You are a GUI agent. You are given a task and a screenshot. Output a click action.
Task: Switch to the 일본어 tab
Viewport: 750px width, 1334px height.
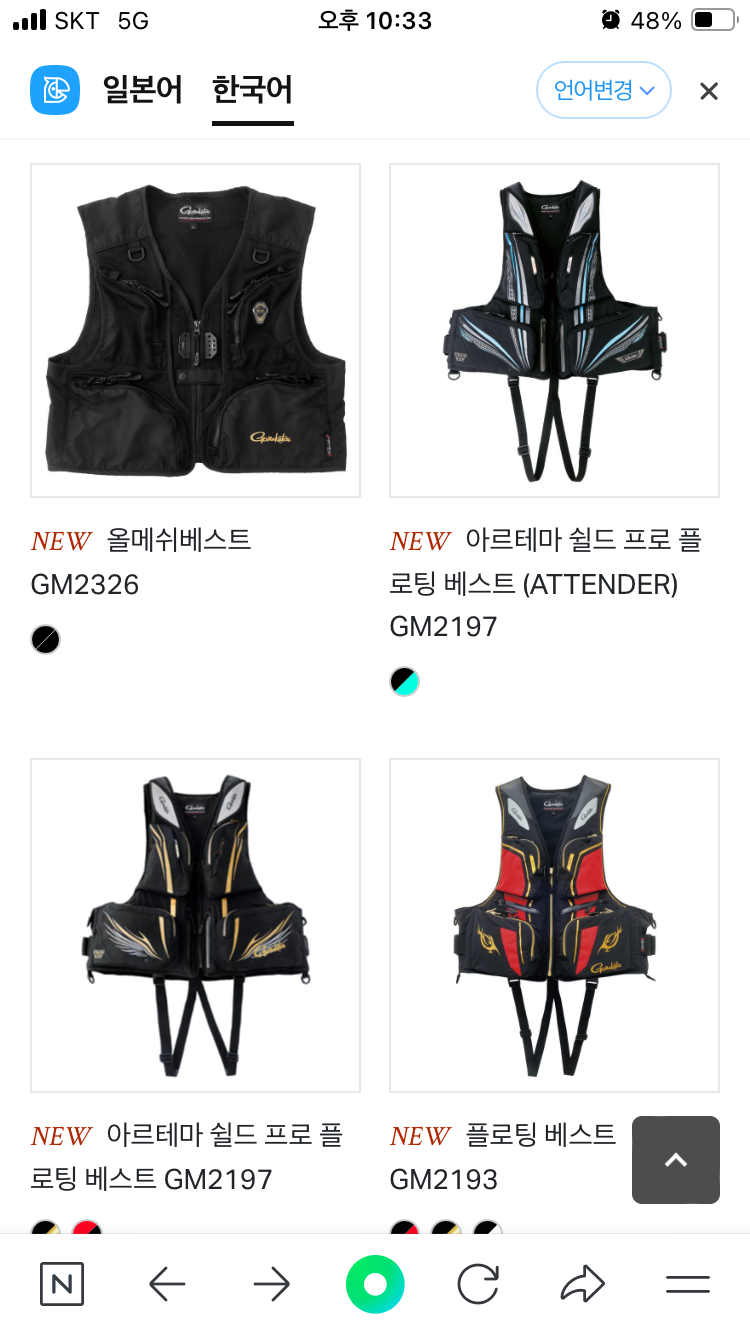pos(142,91)
